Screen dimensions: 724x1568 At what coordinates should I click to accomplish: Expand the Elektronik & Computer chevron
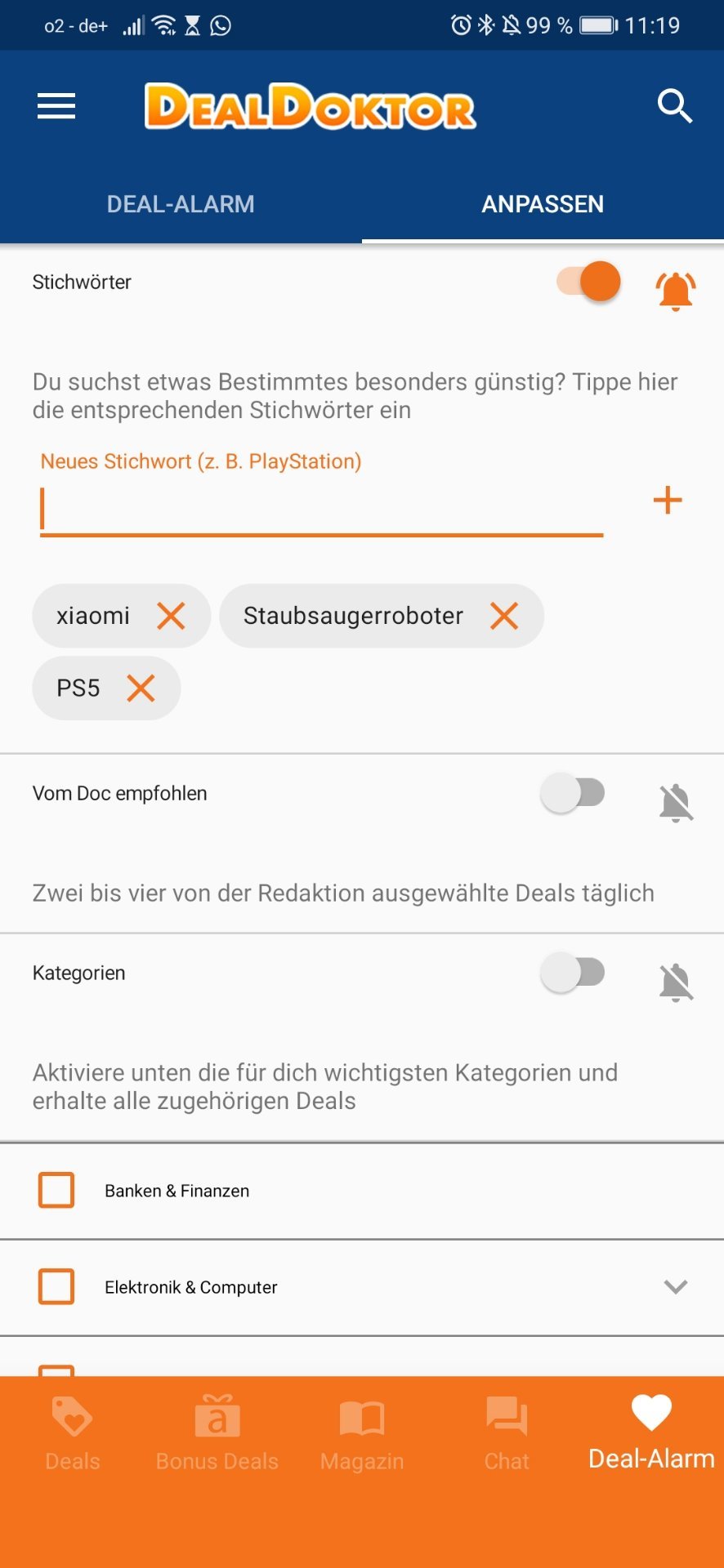pos(676,1287)
